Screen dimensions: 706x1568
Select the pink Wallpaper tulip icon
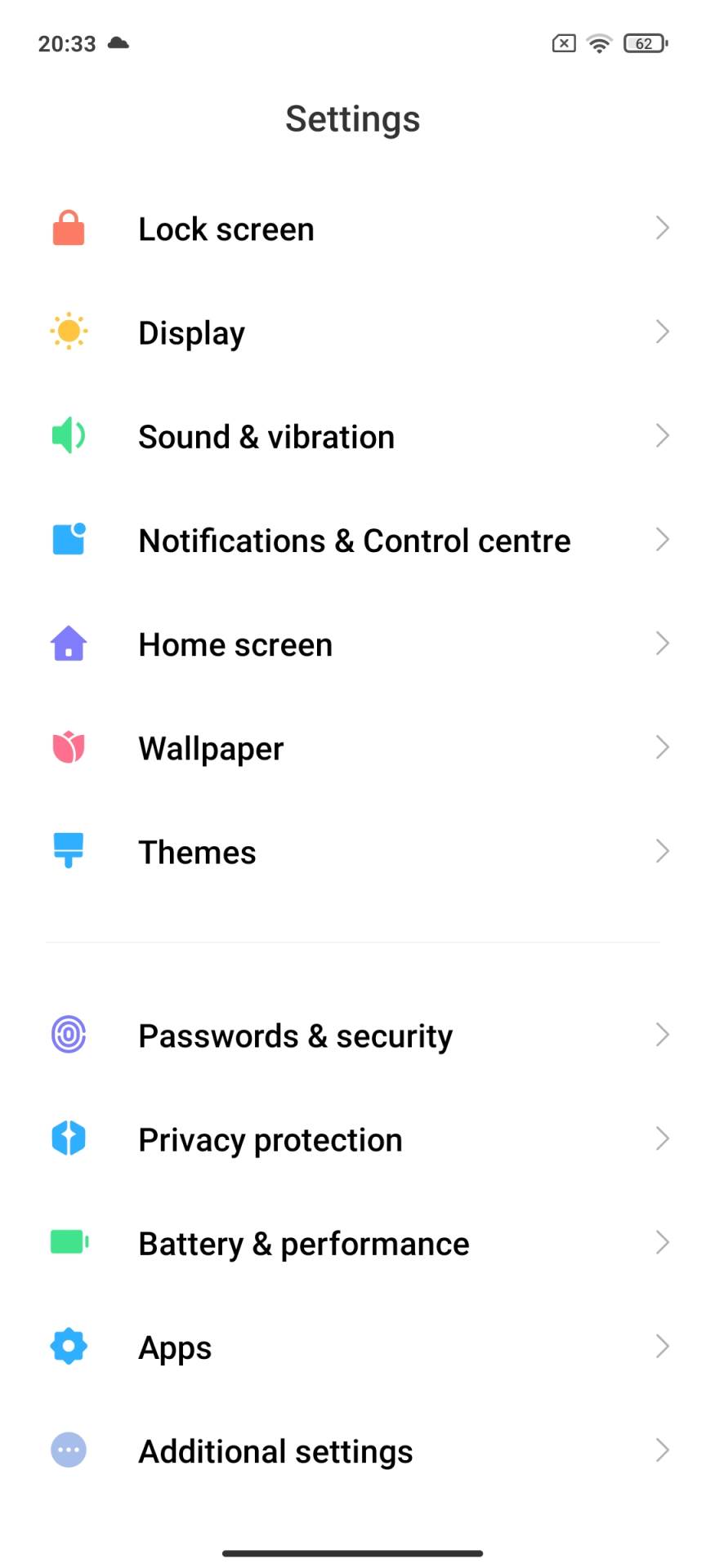click(x=69, y=747)
